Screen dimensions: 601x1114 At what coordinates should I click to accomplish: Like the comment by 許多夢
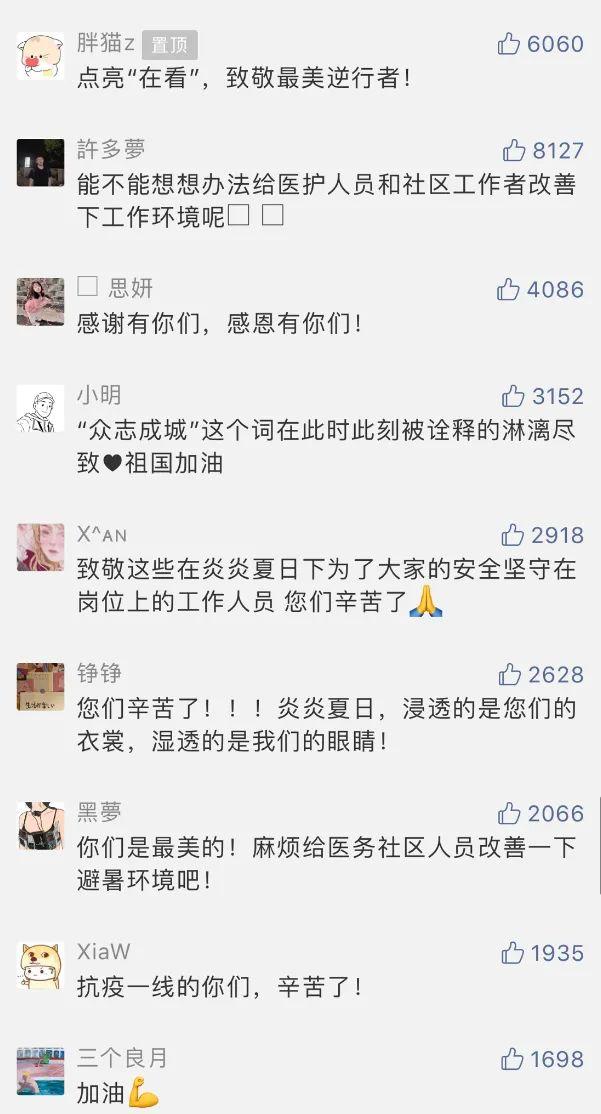click(x=514, y=150)
